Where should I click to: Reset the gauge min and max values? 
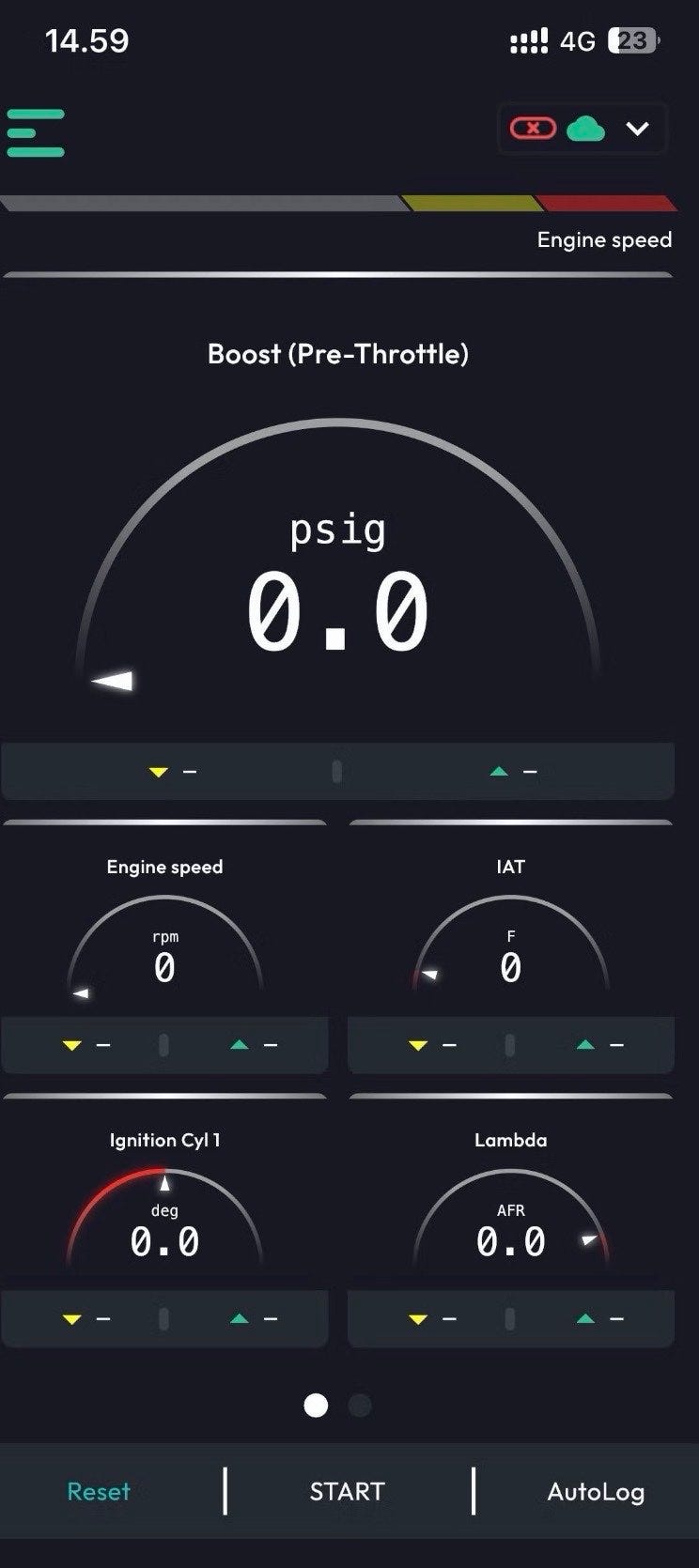[99, 1491]
